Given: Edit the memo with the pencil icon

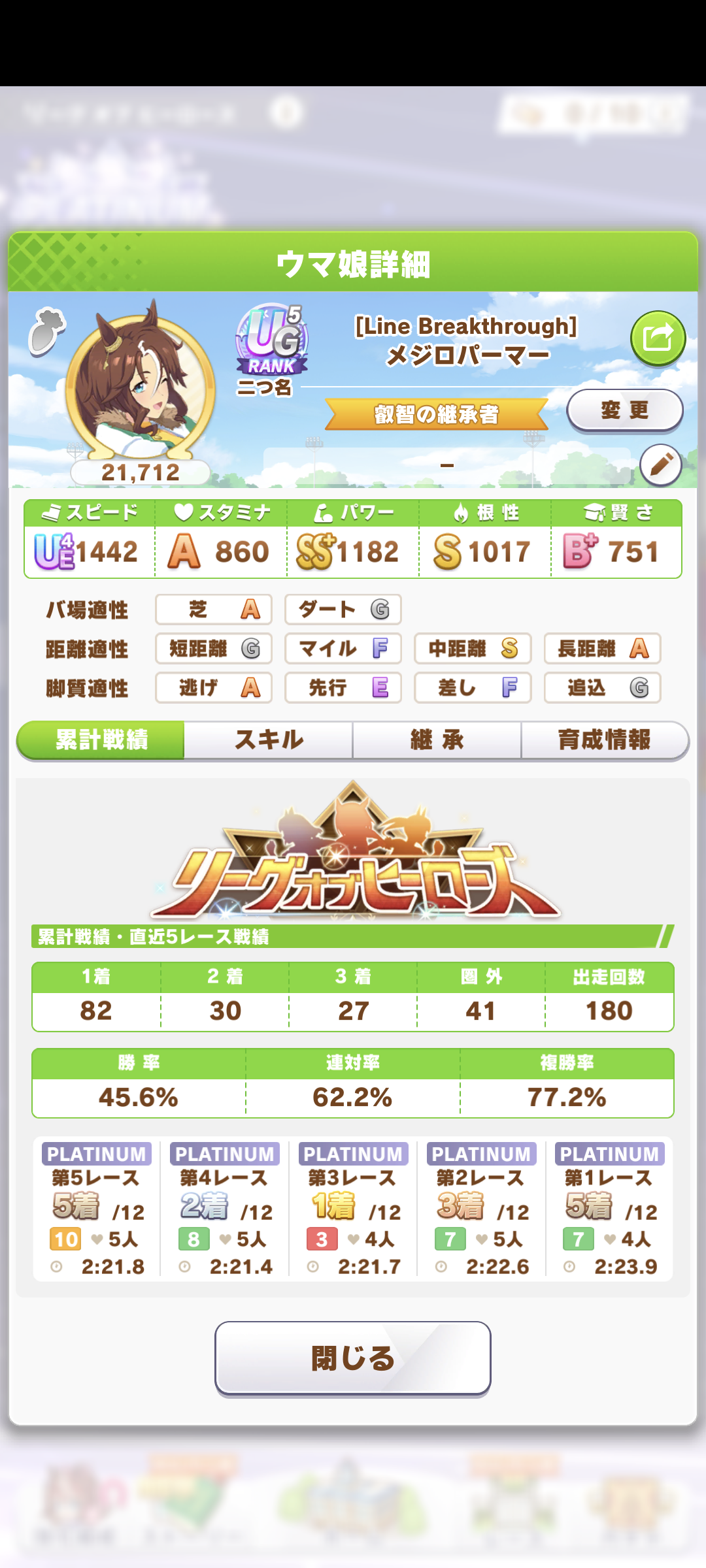Looking at the screenshot, I should click(660, 465).
